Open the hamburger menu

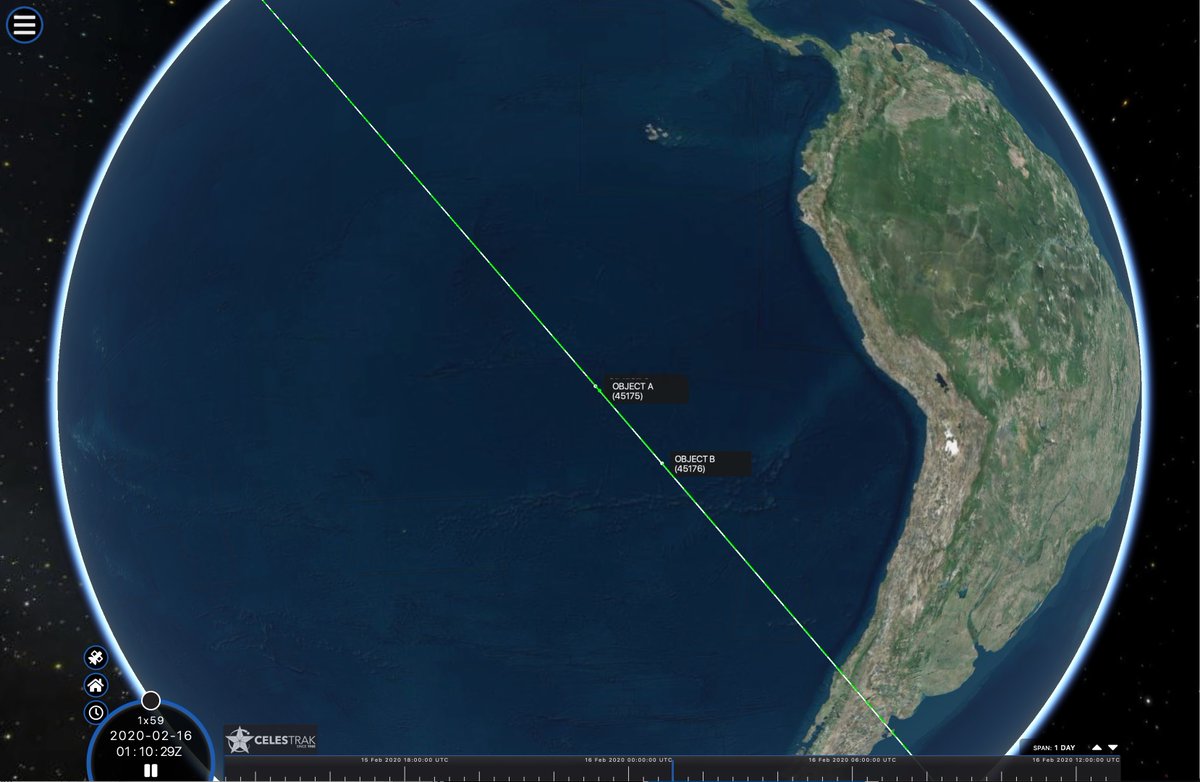(24, 25)
